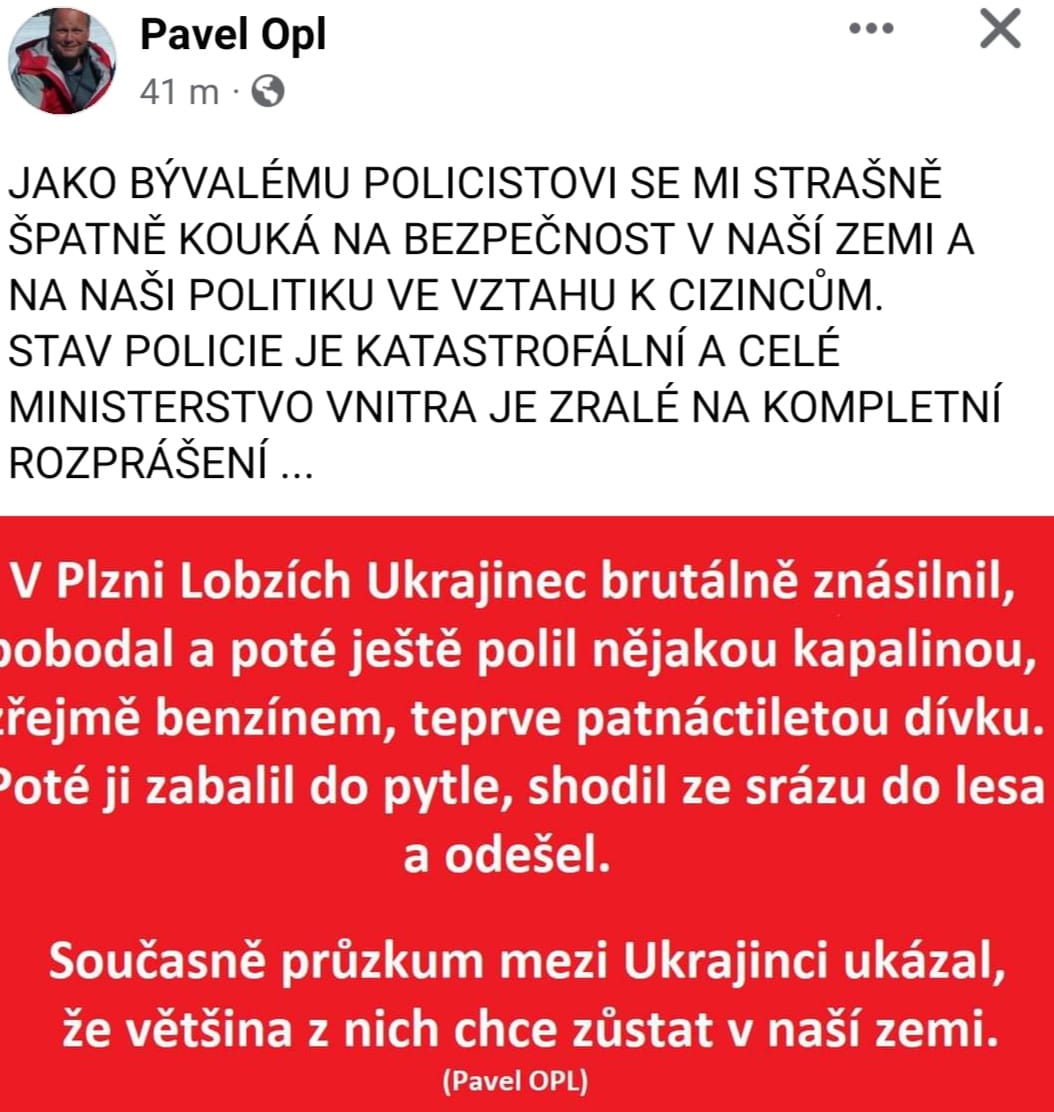Image resolution: width=1054 pixels, height=1112 pixels.
Task: Open the Pavel Opl profile name link
Action: point(232,36)
